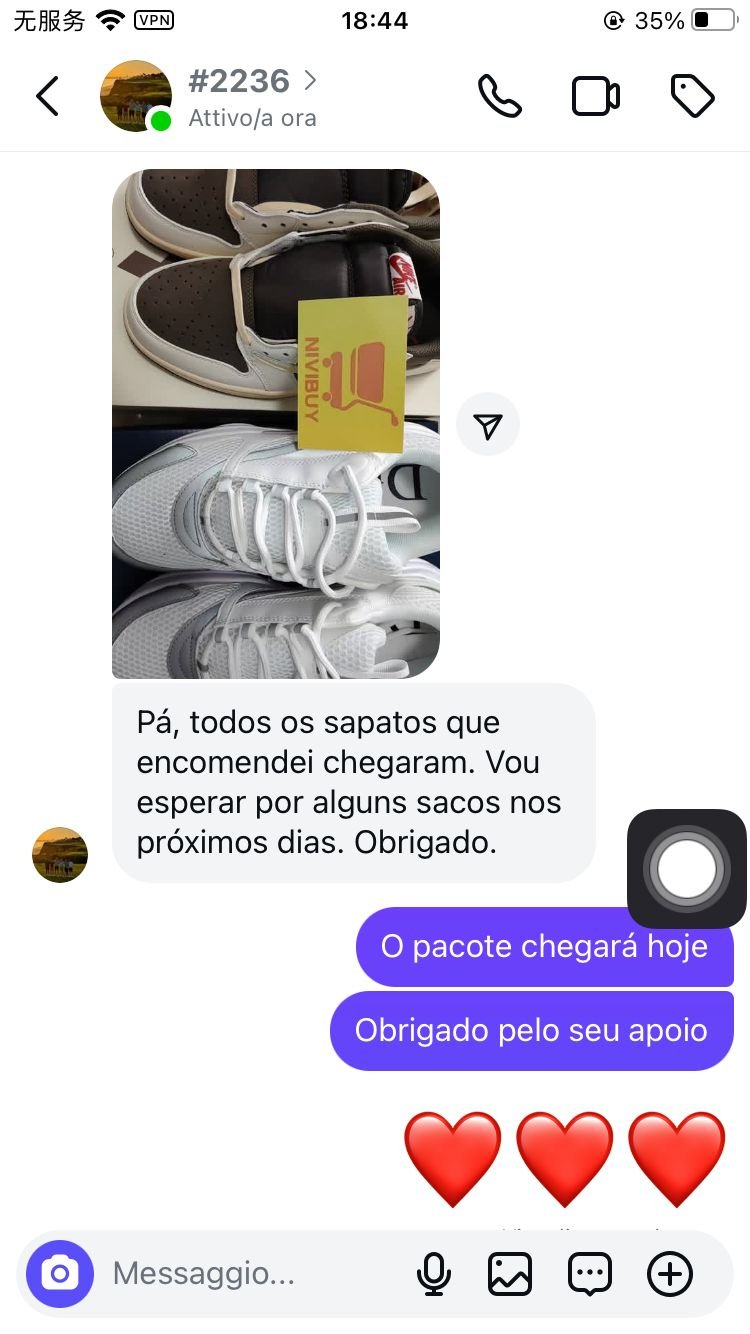
Task: Open the label tag icon
Action: click(x=692, y=96)
